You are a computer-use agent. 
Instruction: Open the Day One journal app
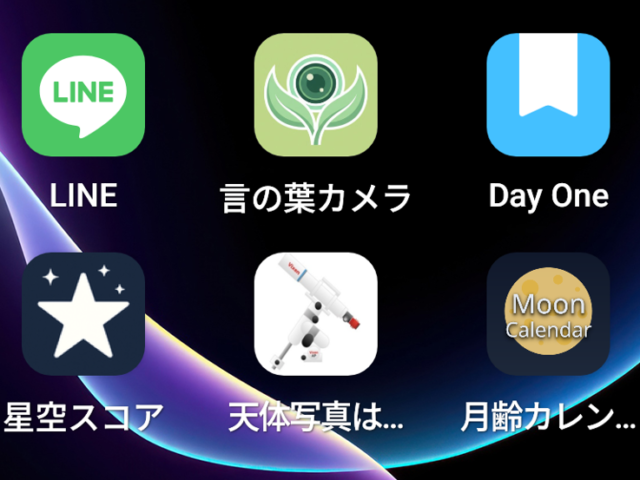pyautogui.click(x=548, y=95)
